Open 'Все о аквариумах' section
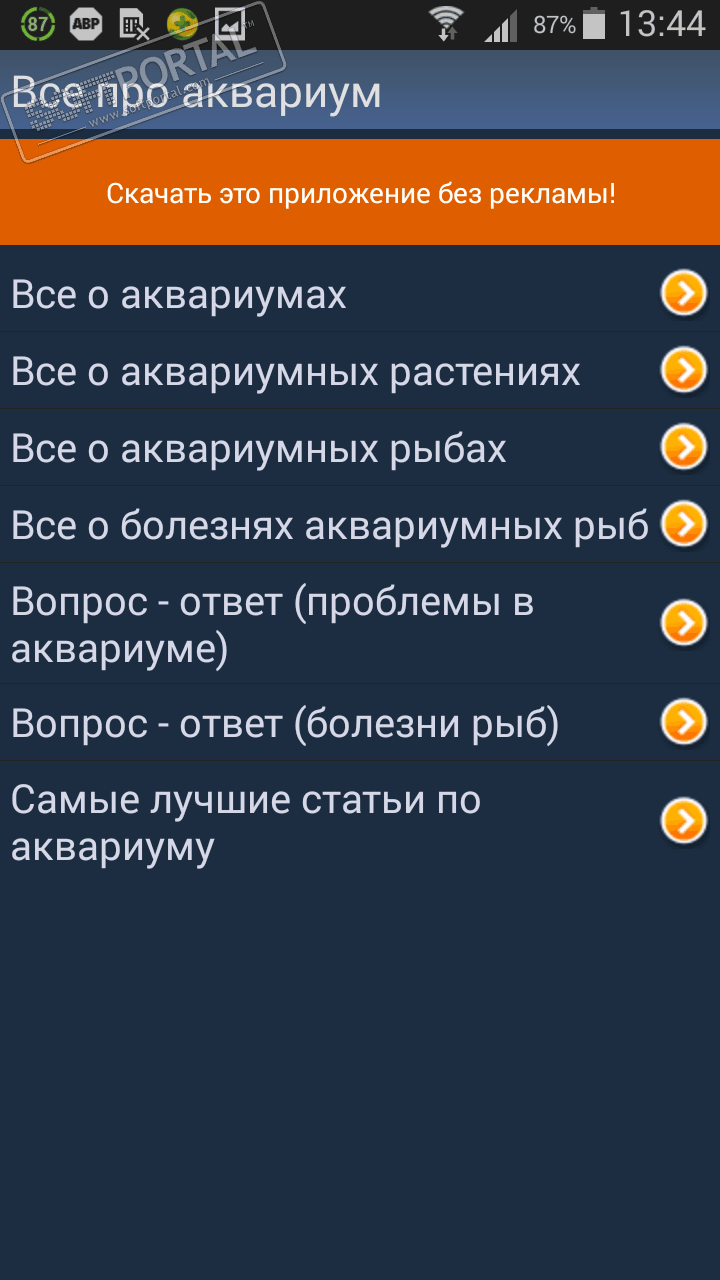Screen dimensions: 720x1280 coord(340,295)
